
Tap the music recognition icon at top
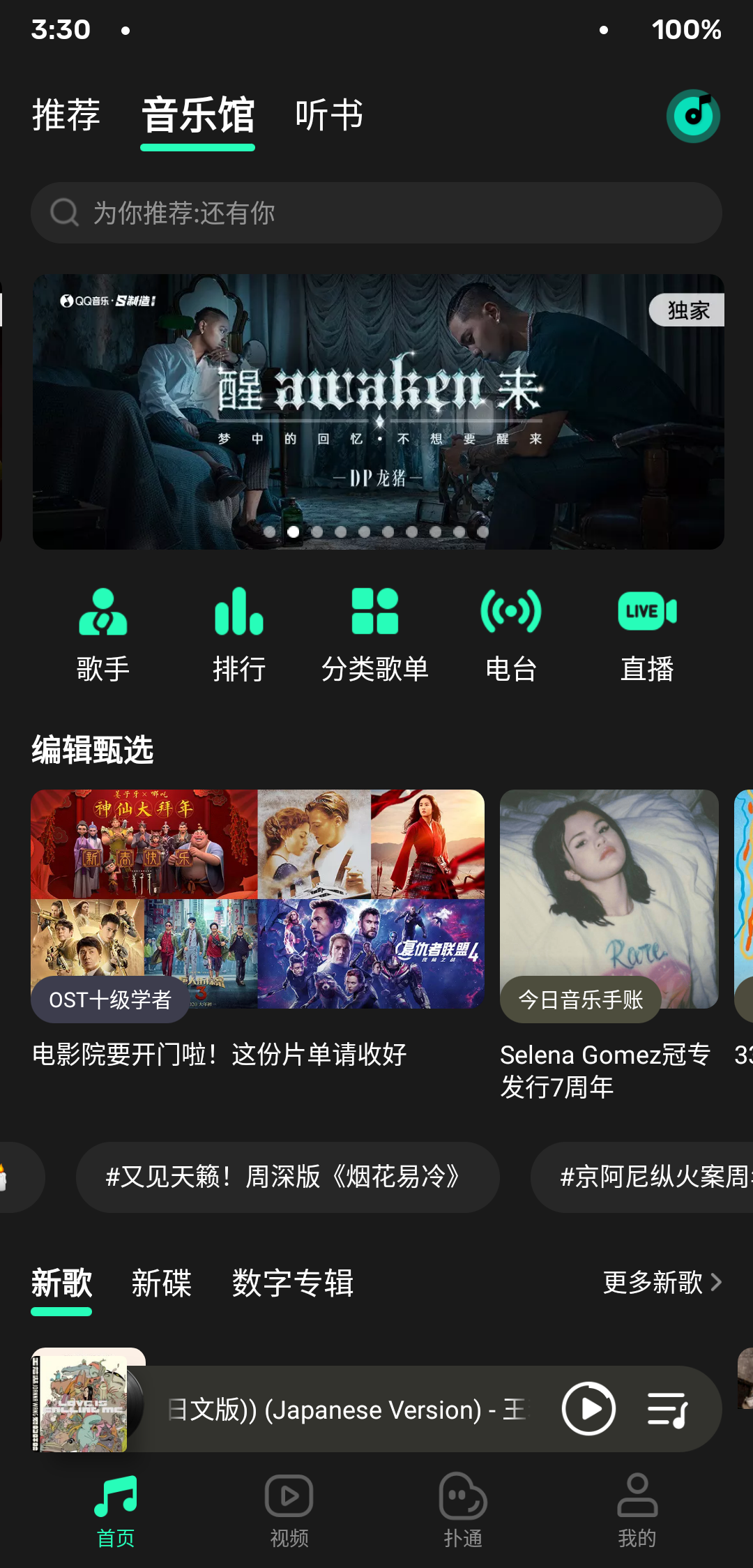pos(693,116)
